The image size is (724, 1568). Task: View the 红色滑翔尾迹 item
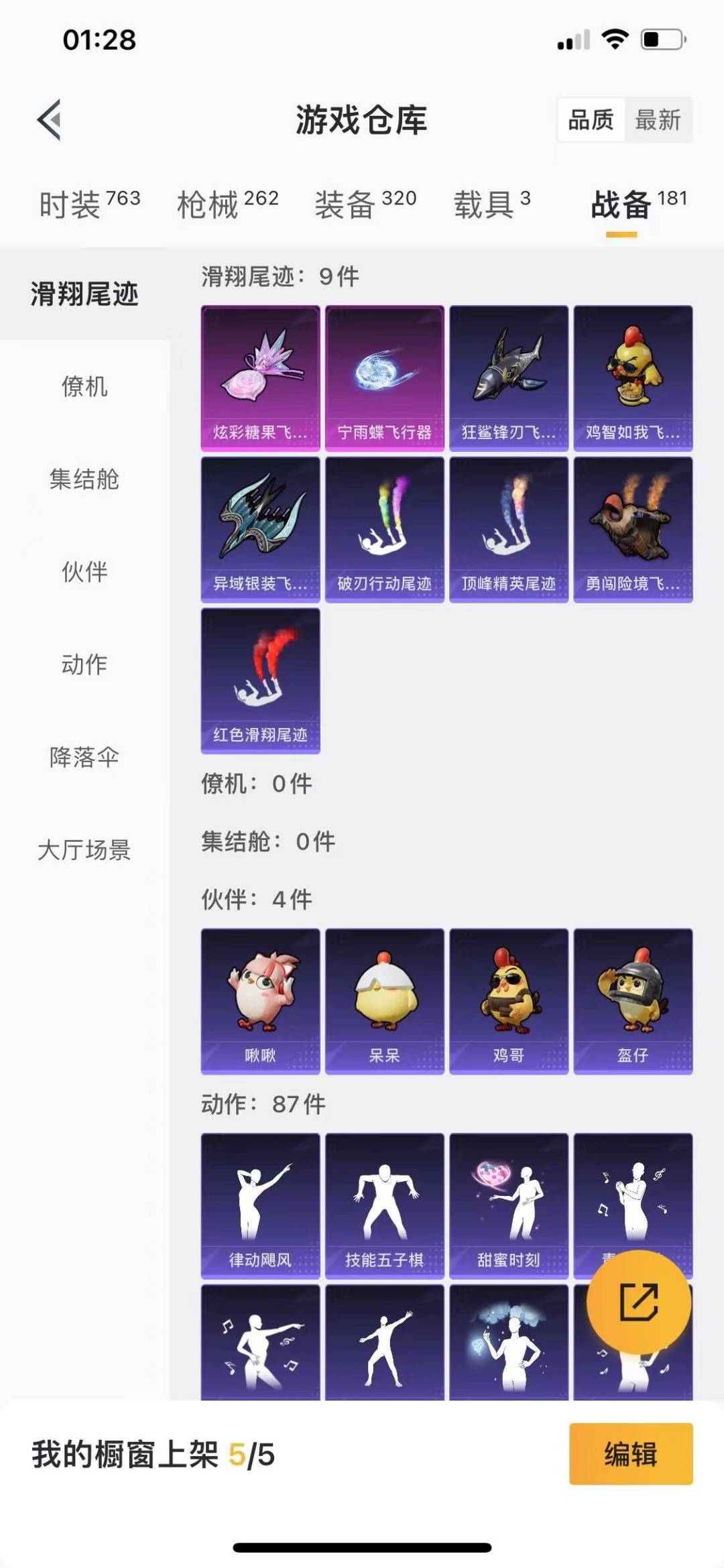coord(260,680)
